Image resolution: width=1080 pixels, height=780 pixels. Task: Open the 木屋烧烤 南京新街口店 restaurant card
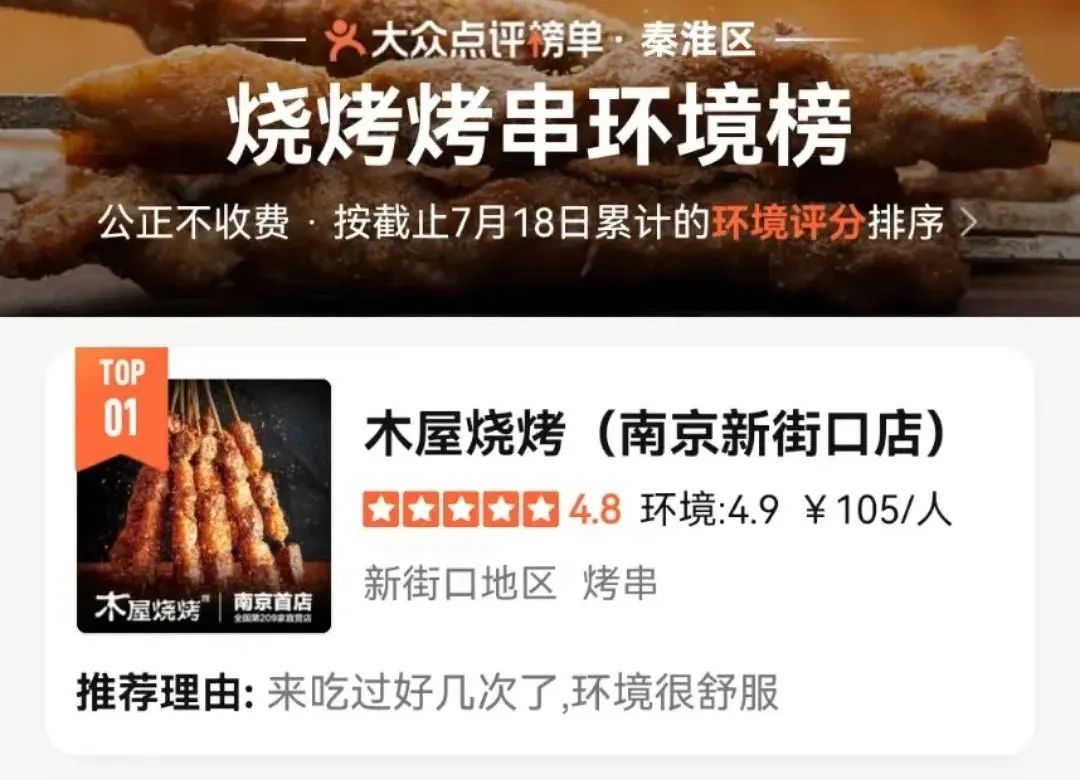point(656,436)
